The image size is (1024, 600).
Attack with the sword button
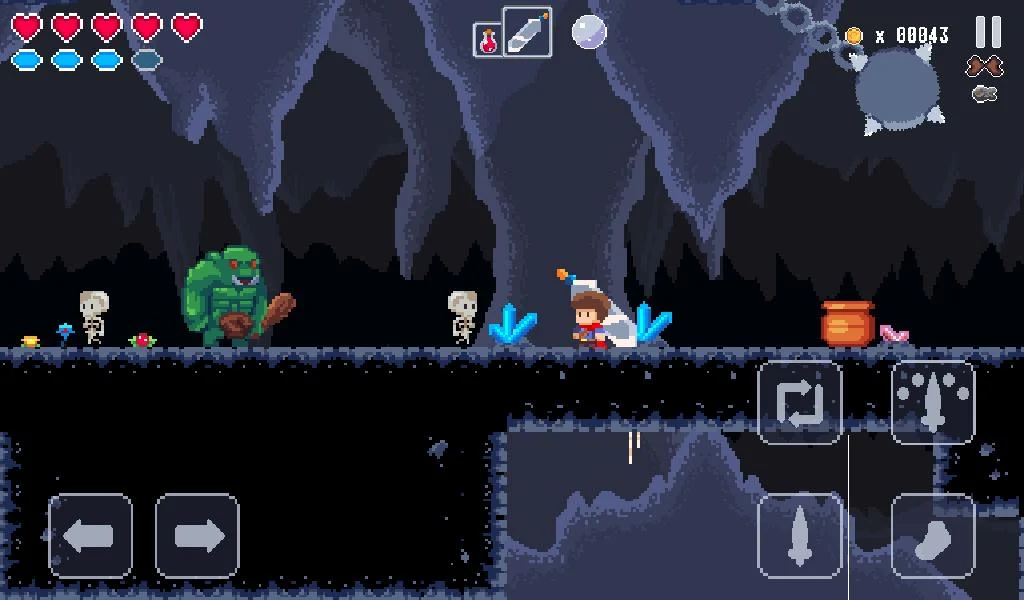tap(799, 535)
